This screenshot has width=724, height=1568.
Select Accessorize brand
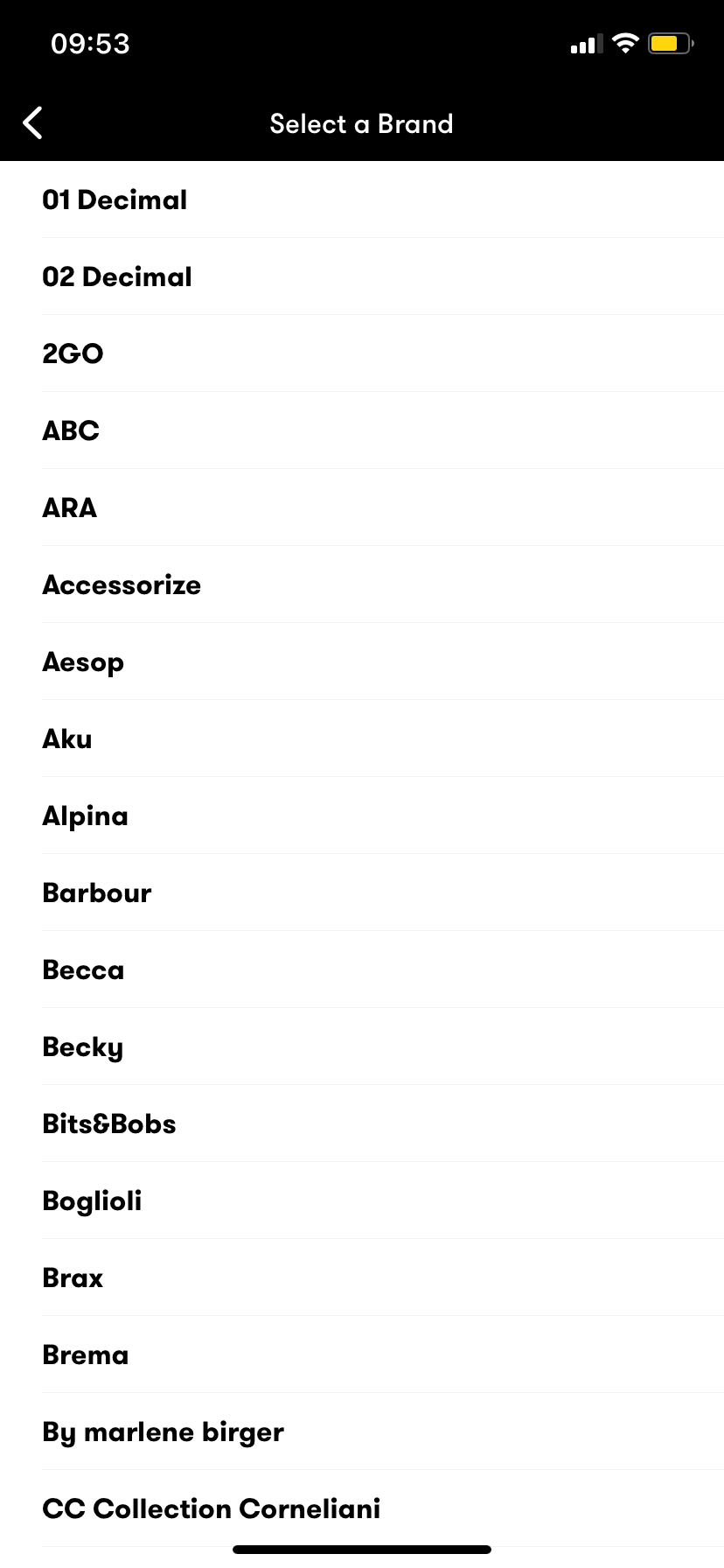point(122,584)
